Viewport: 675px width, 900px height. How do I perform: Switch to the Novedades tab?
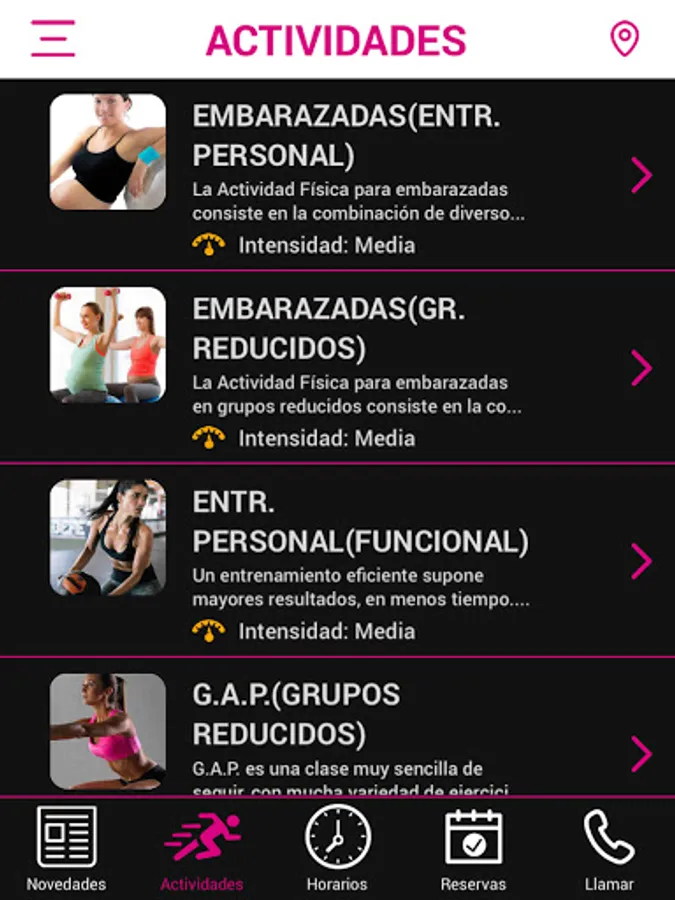point(66,849)
